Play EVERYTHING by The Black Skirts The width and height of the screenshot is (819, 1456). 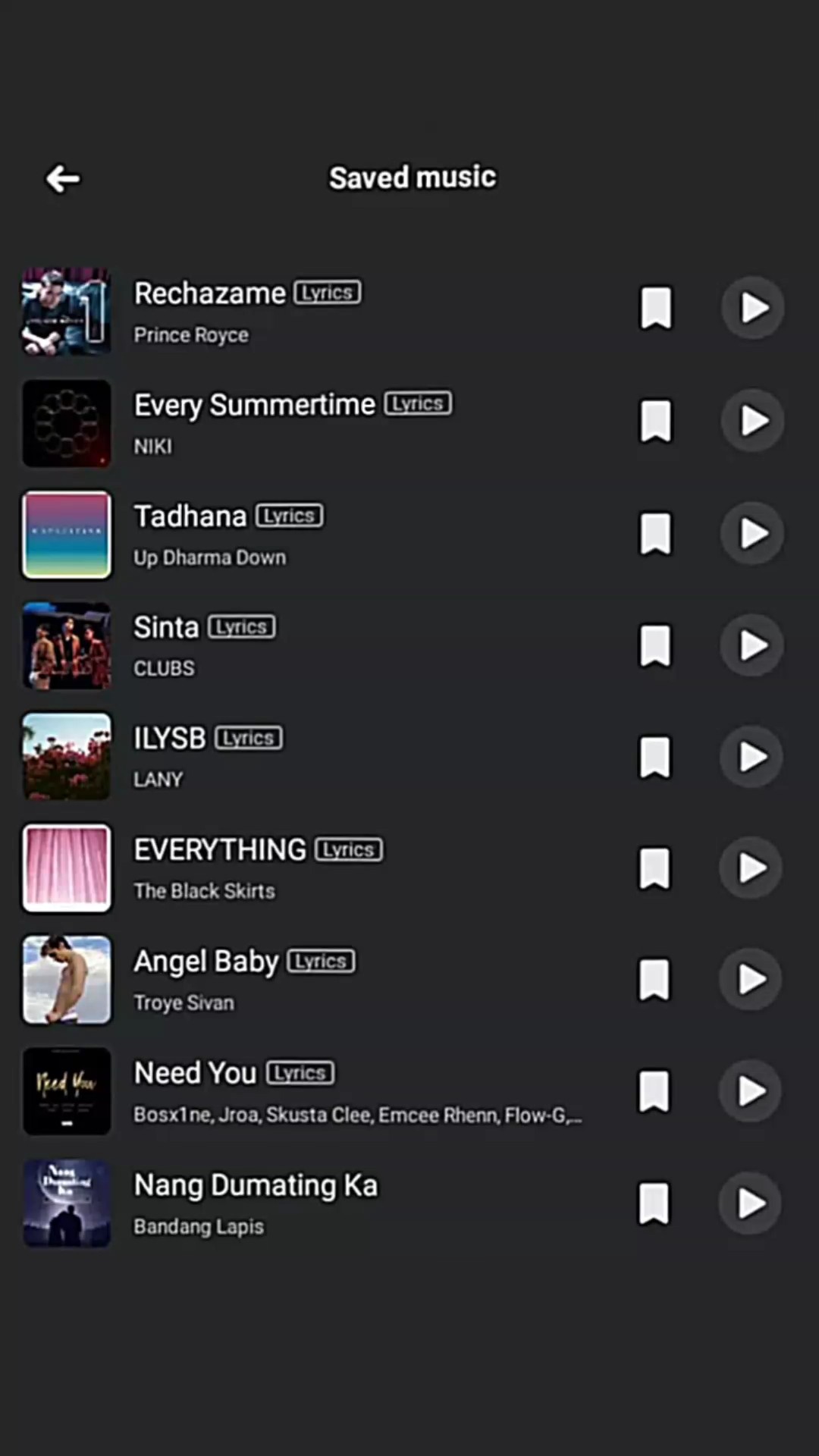pos(751,868)
